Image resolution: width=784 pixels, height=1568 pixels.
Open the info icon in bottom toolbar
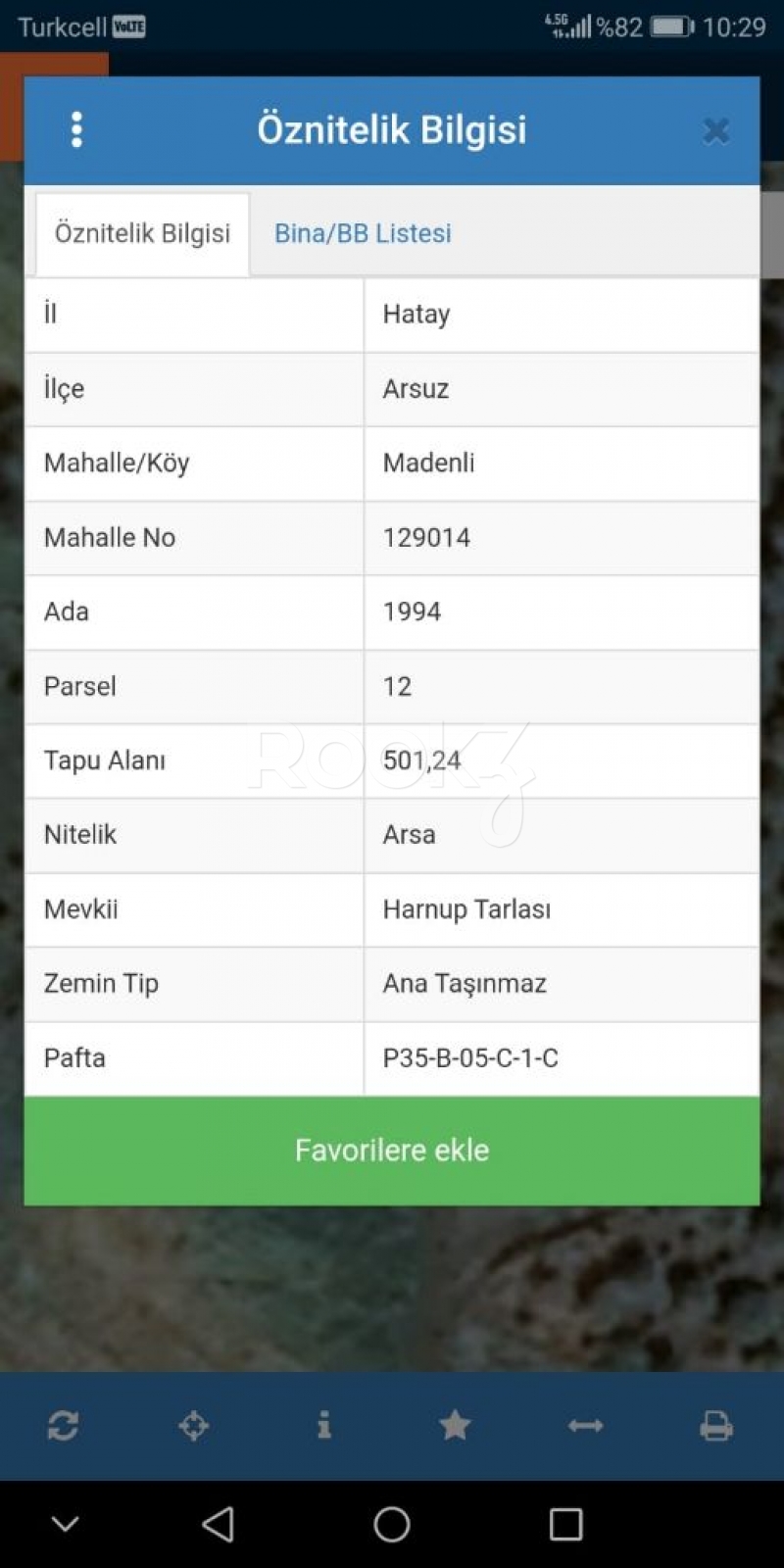point(324,1425)
